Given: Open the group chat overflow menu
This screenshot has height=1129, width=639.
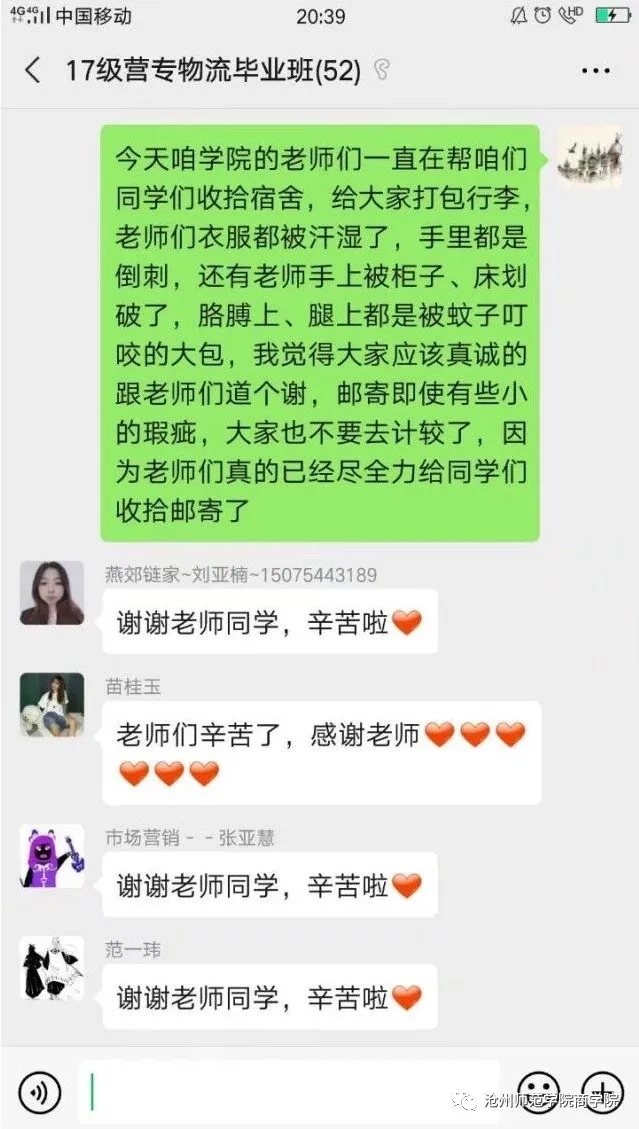Looking at the screenshot, I should (596, 71).
